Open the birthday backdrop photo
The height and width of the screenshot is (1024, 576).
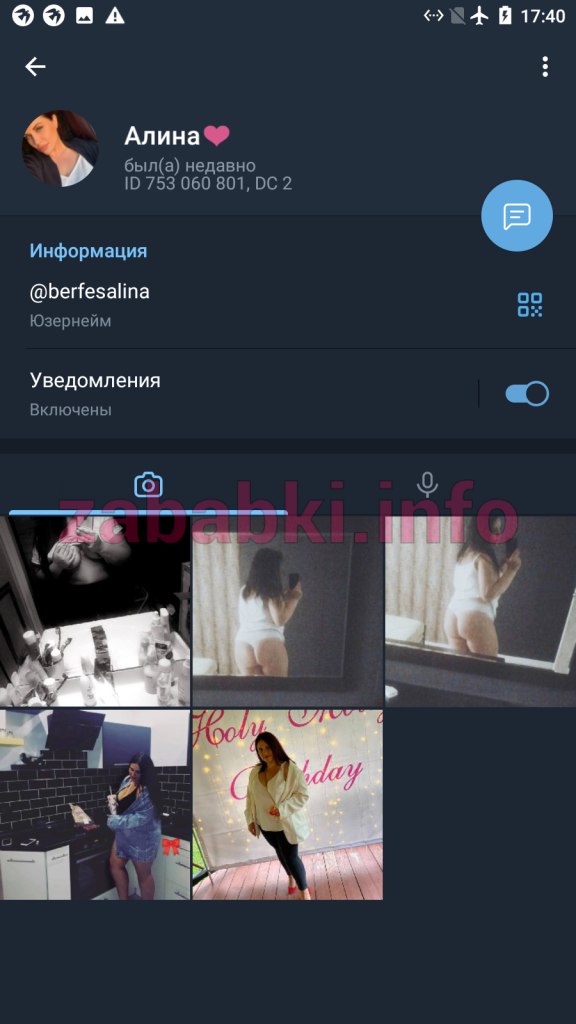[288, 805]
